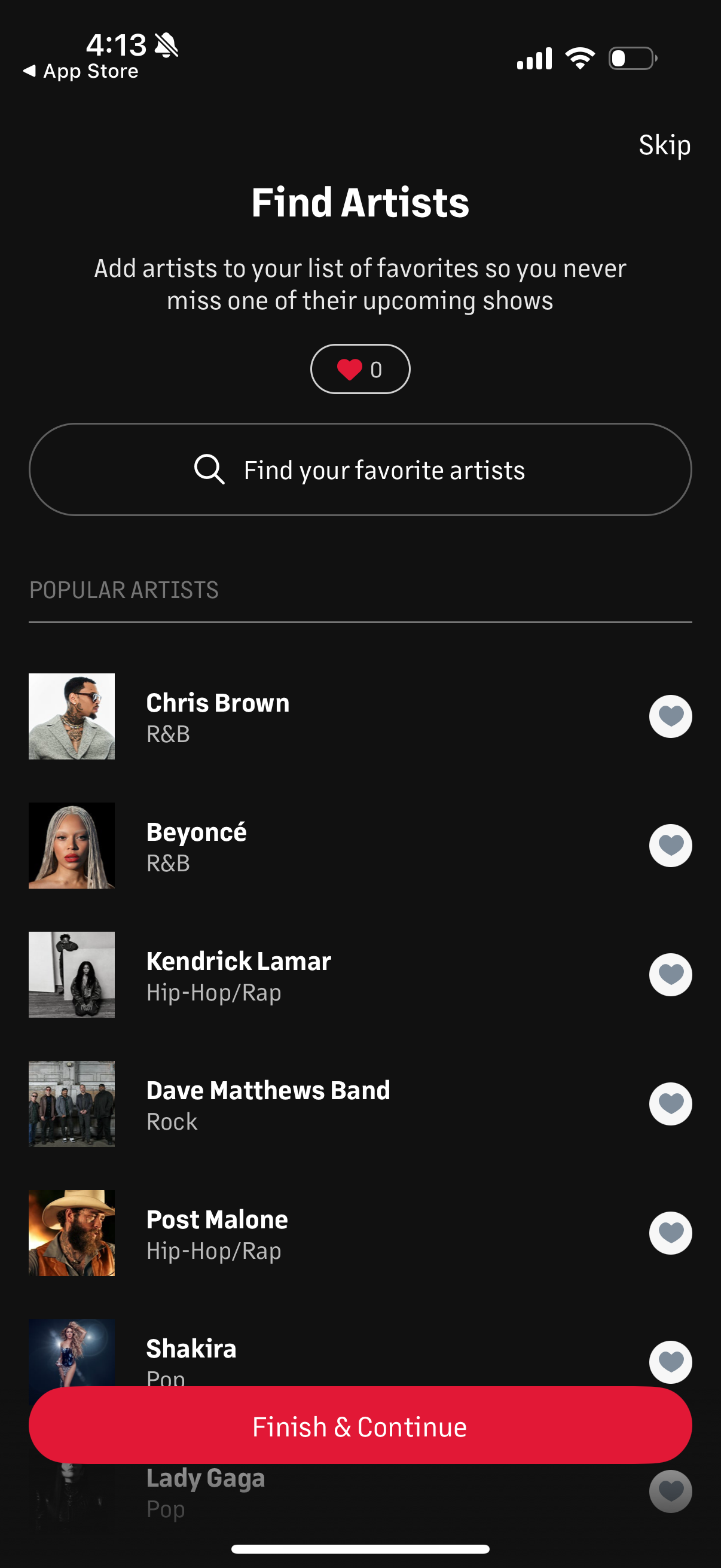The image size is (721, 1568).
Task: Return via the App Store back link
Action: (x=80, y=71)
